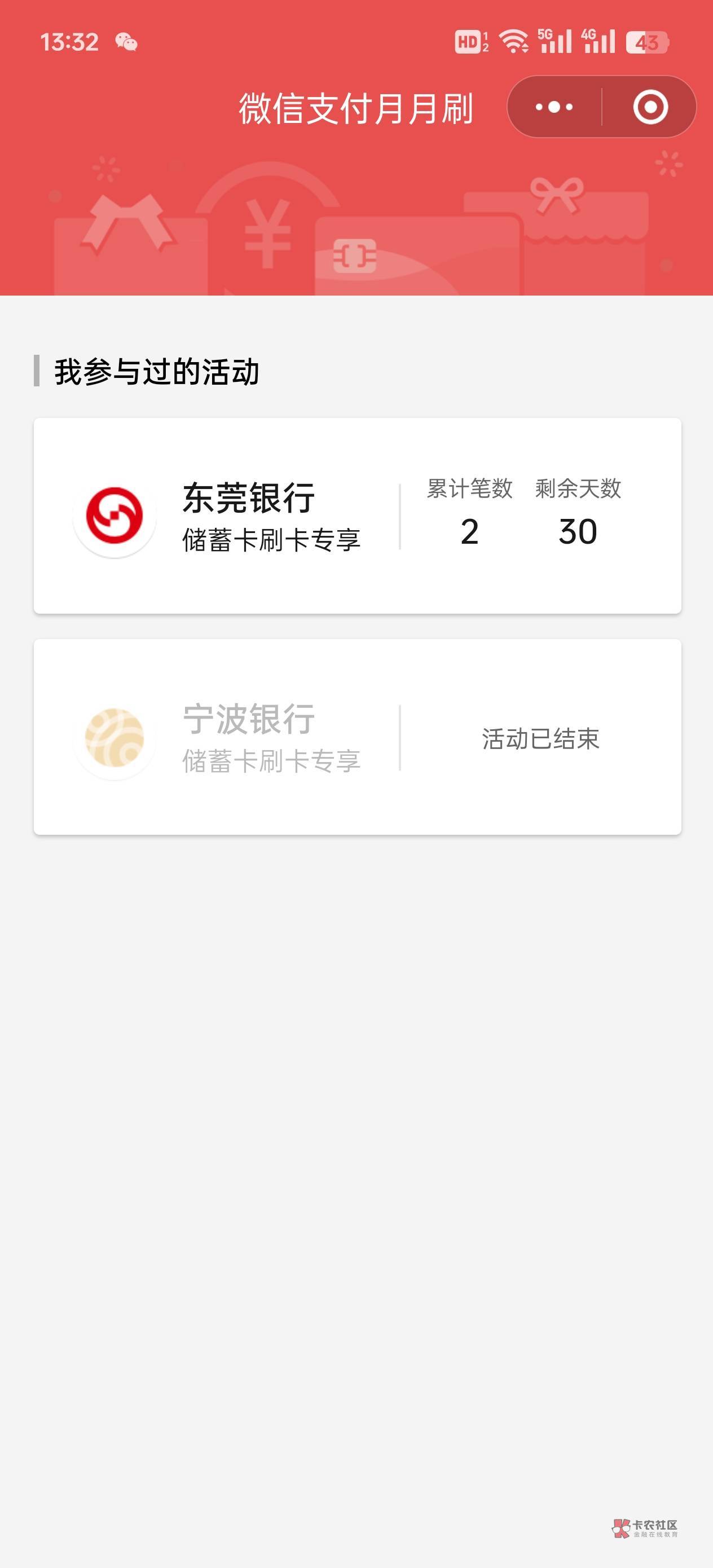713x1568 pixels.
Task: Open the ended 宁波银行 activity card
Action: (357, 737)
